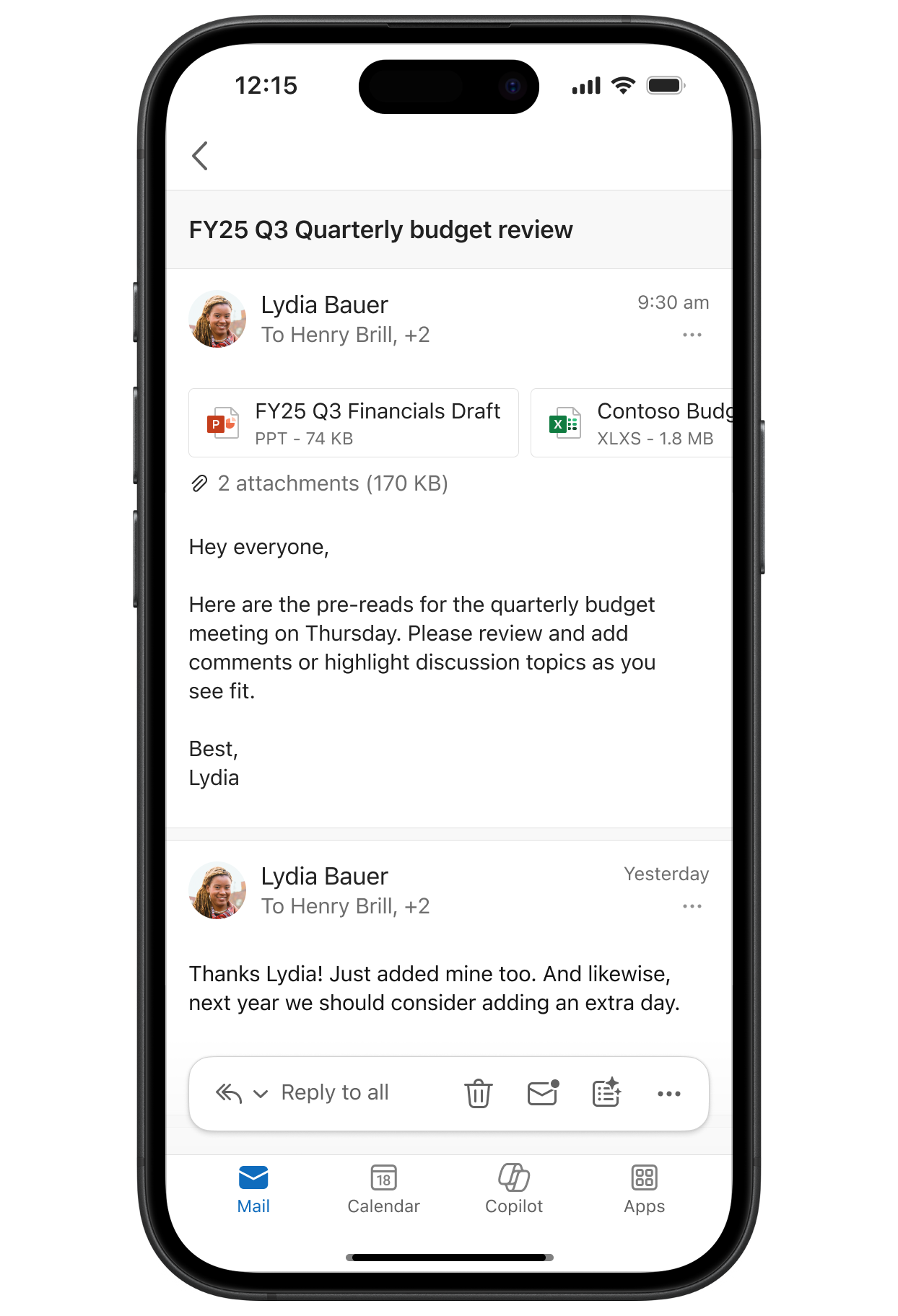898x1316 pixels.
Task: Switch to the Calendar tab
Action: (x=383, y=1189)
